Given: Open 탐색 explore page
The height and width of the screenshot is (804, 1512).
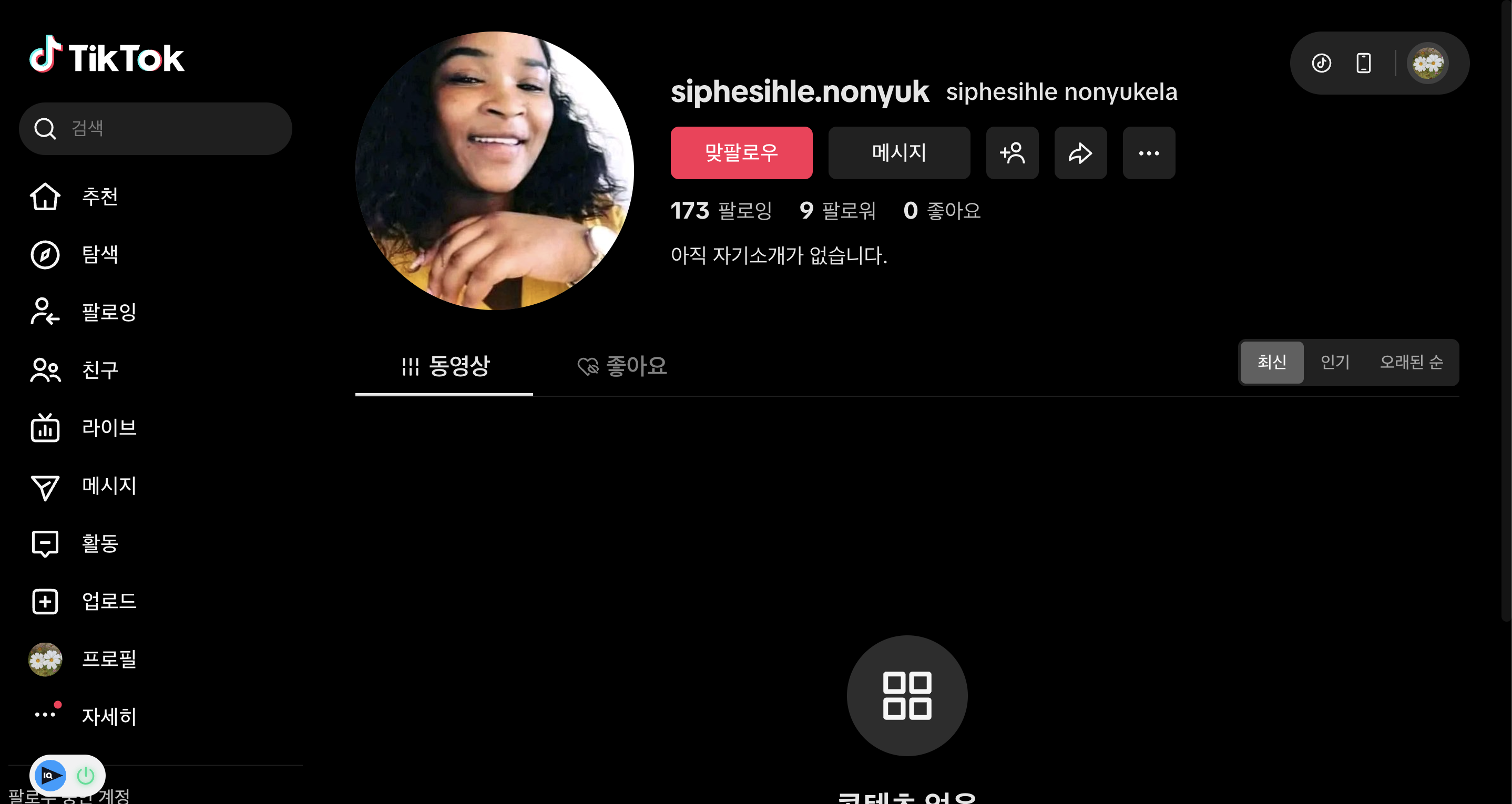Looking at the screenshot, I should [x=100, y=254].
